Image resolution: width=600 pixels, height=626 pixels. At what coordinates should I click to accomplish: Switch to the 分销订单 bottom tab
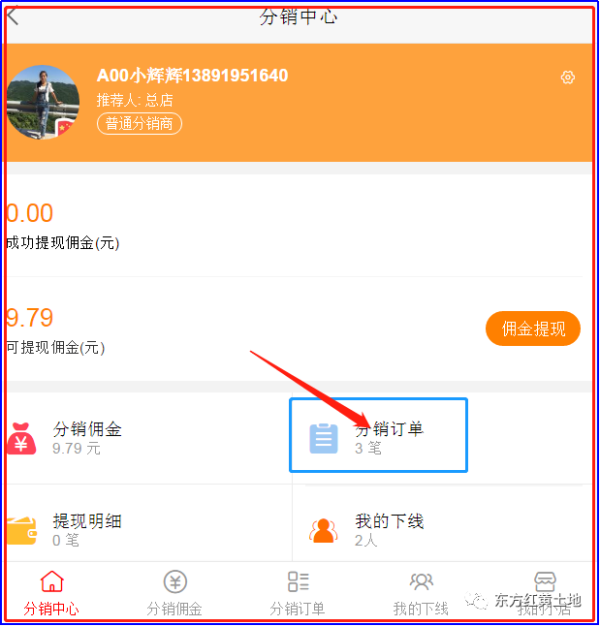[x=297, y=594]
